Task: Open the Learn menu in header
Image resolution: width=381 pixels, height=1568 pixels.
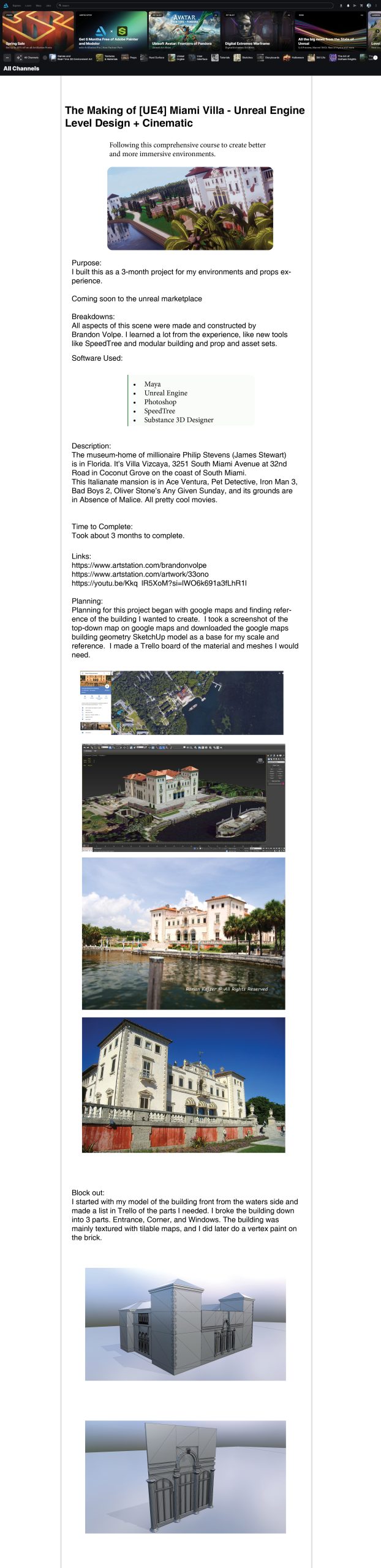Action: (28, 6)
